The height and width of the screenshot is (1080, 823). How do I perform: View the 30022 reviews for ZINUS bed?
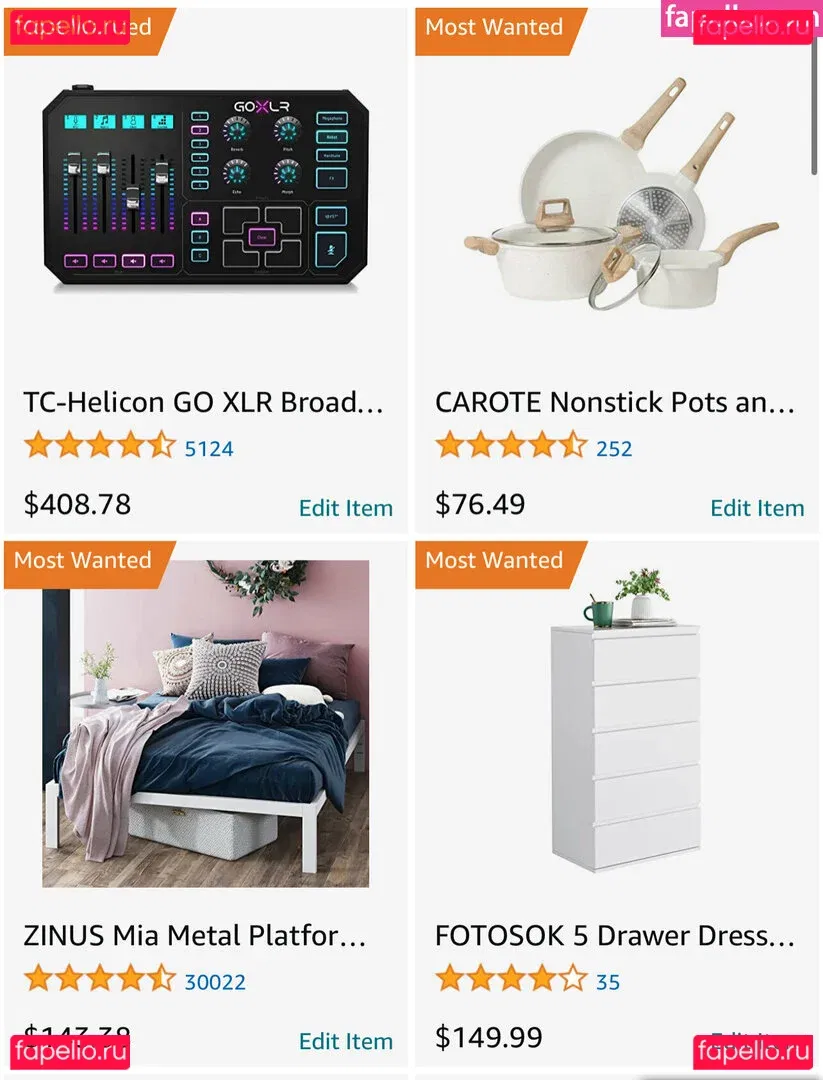(215, 982)
